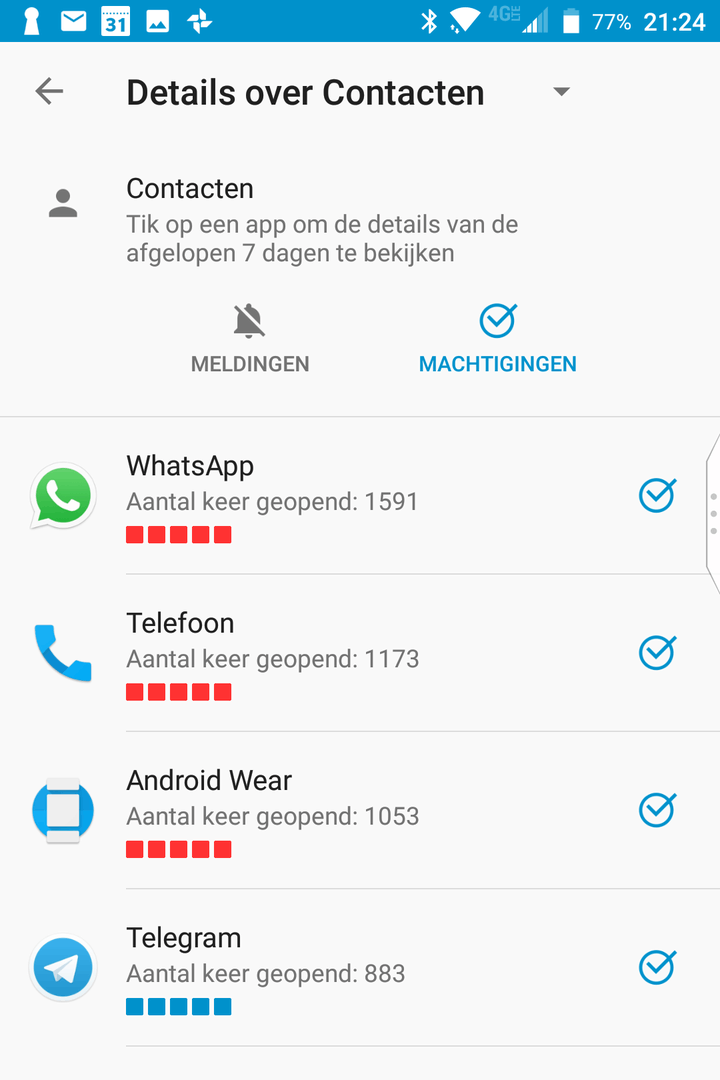The height and width of the screenshot is (1080, 720).
Task: Open the Telefoon app details
Action: 300,655
